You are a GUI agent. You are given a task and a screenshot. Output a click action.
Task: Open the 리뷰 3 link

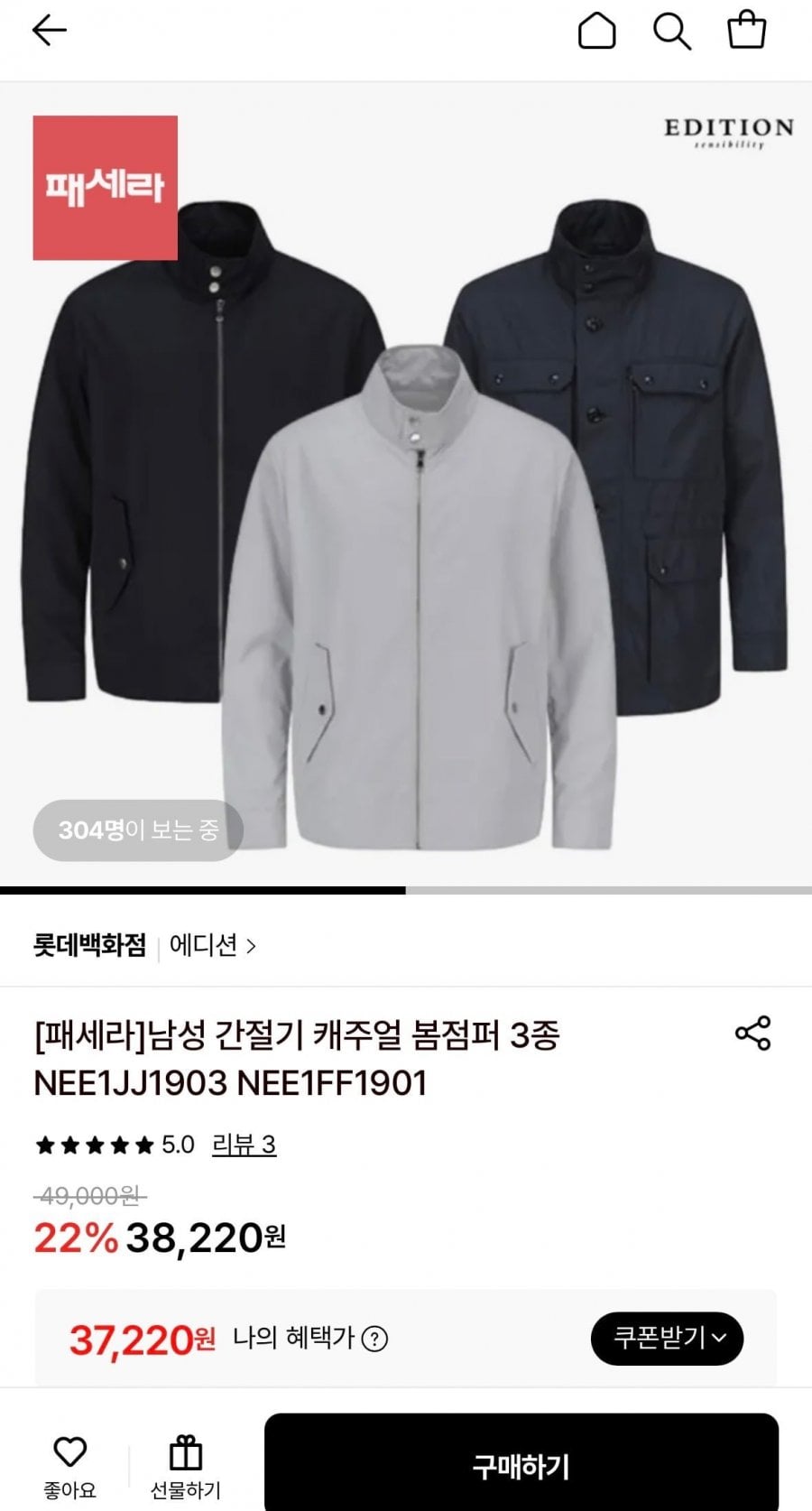(244, 1145)
